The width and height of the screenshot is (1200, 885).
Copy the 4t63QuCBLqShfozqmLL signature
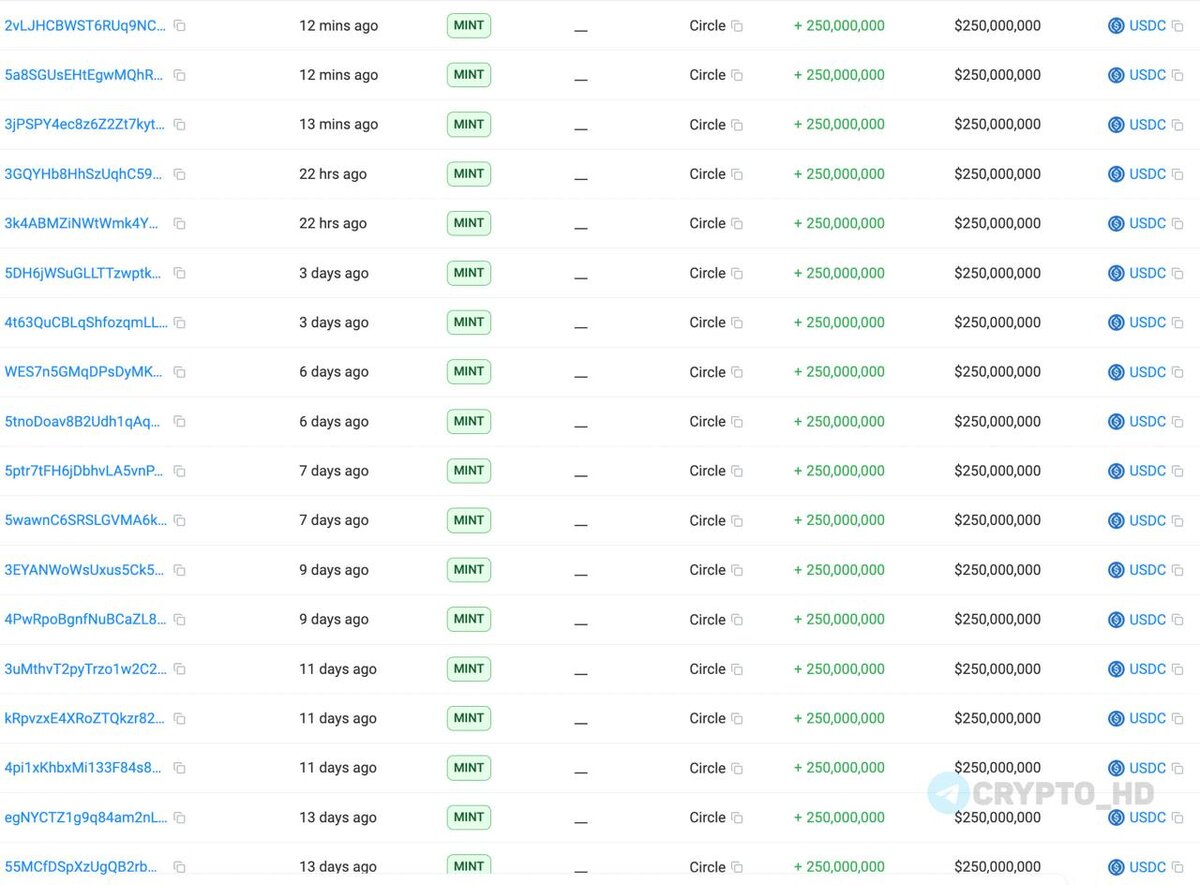(x=180, y=322)
